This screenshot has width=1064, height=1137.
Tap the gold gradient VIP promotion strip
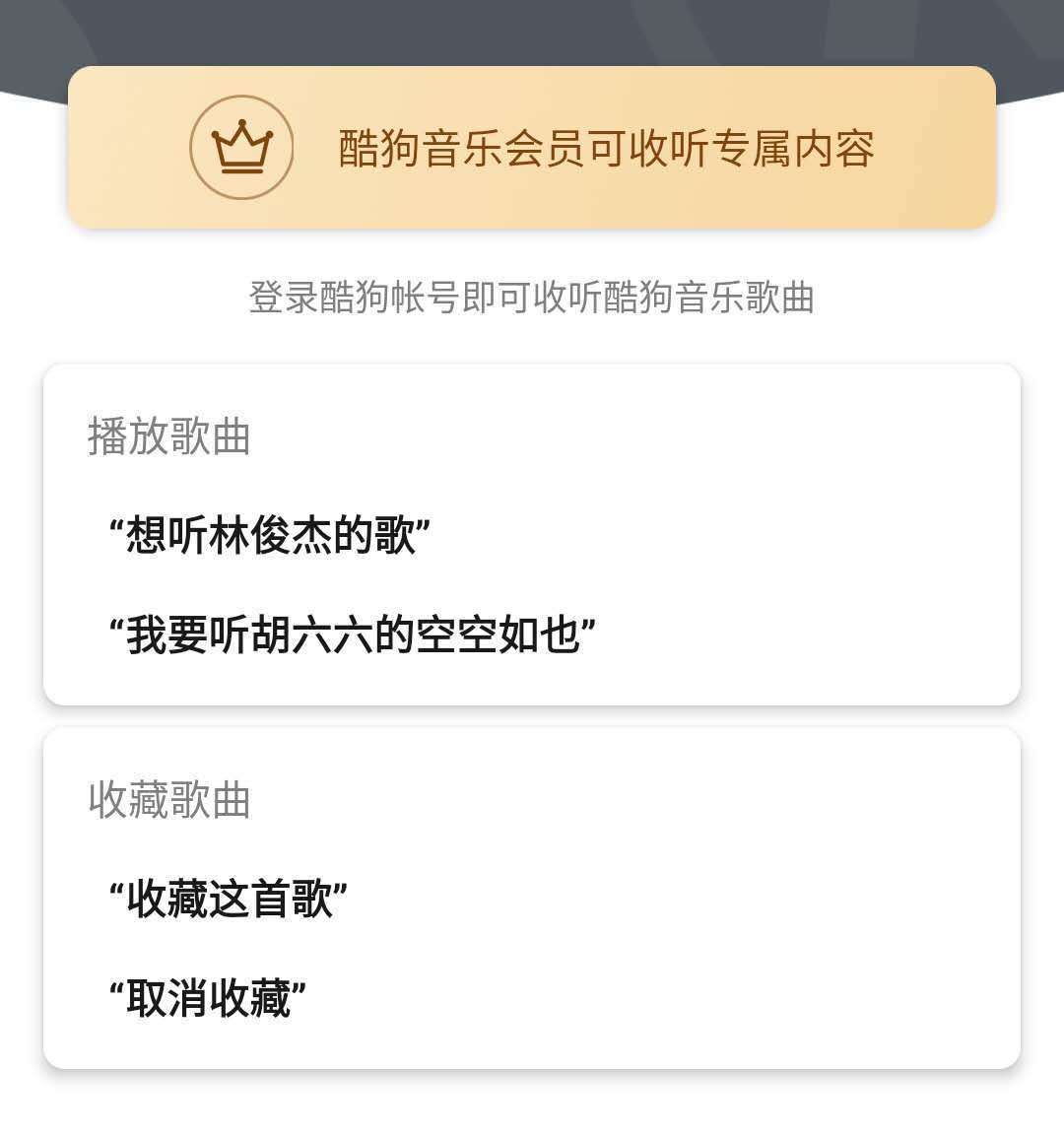click(532, 146)
